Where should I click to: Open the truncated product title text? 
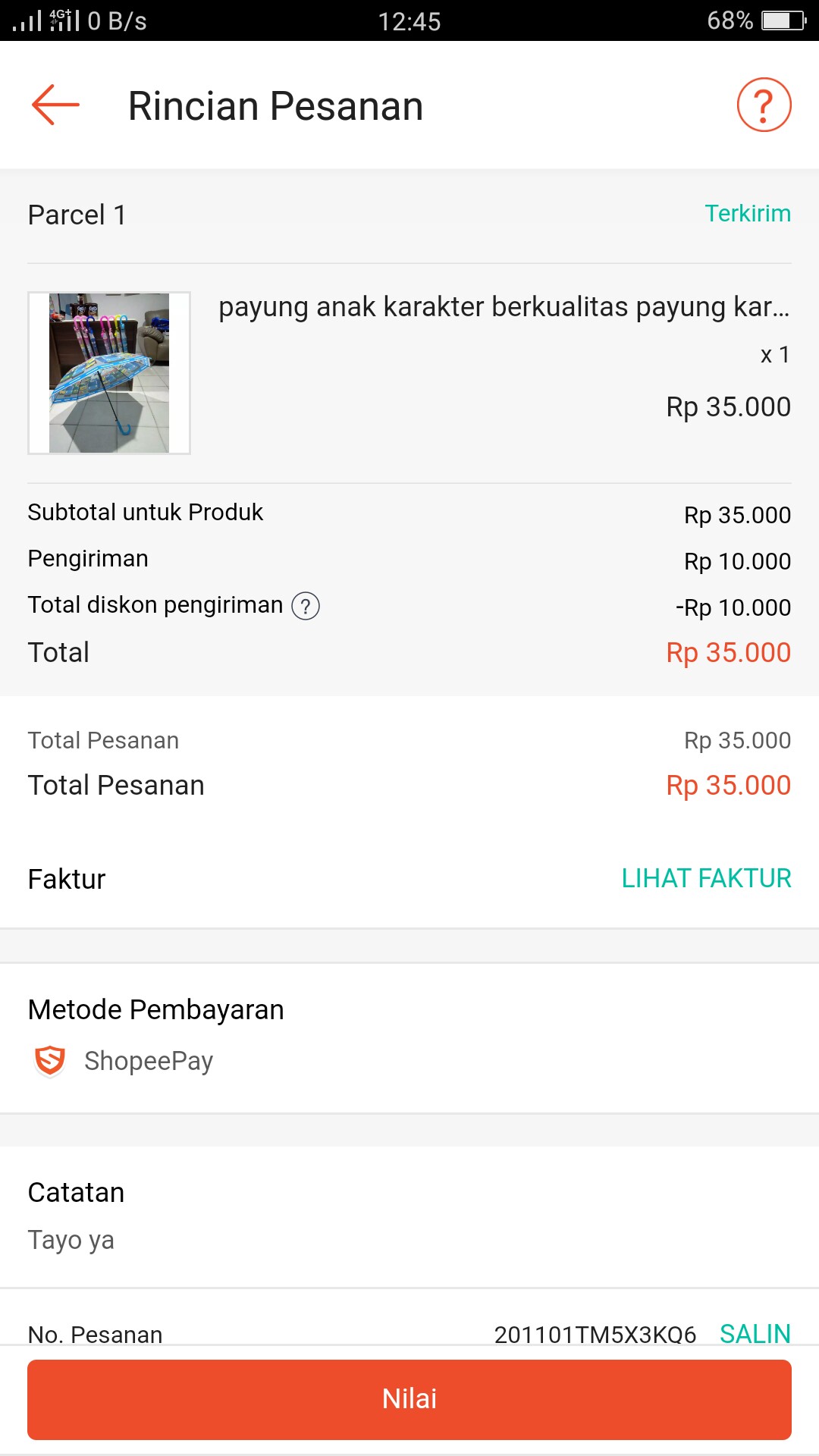click(504, 307)
